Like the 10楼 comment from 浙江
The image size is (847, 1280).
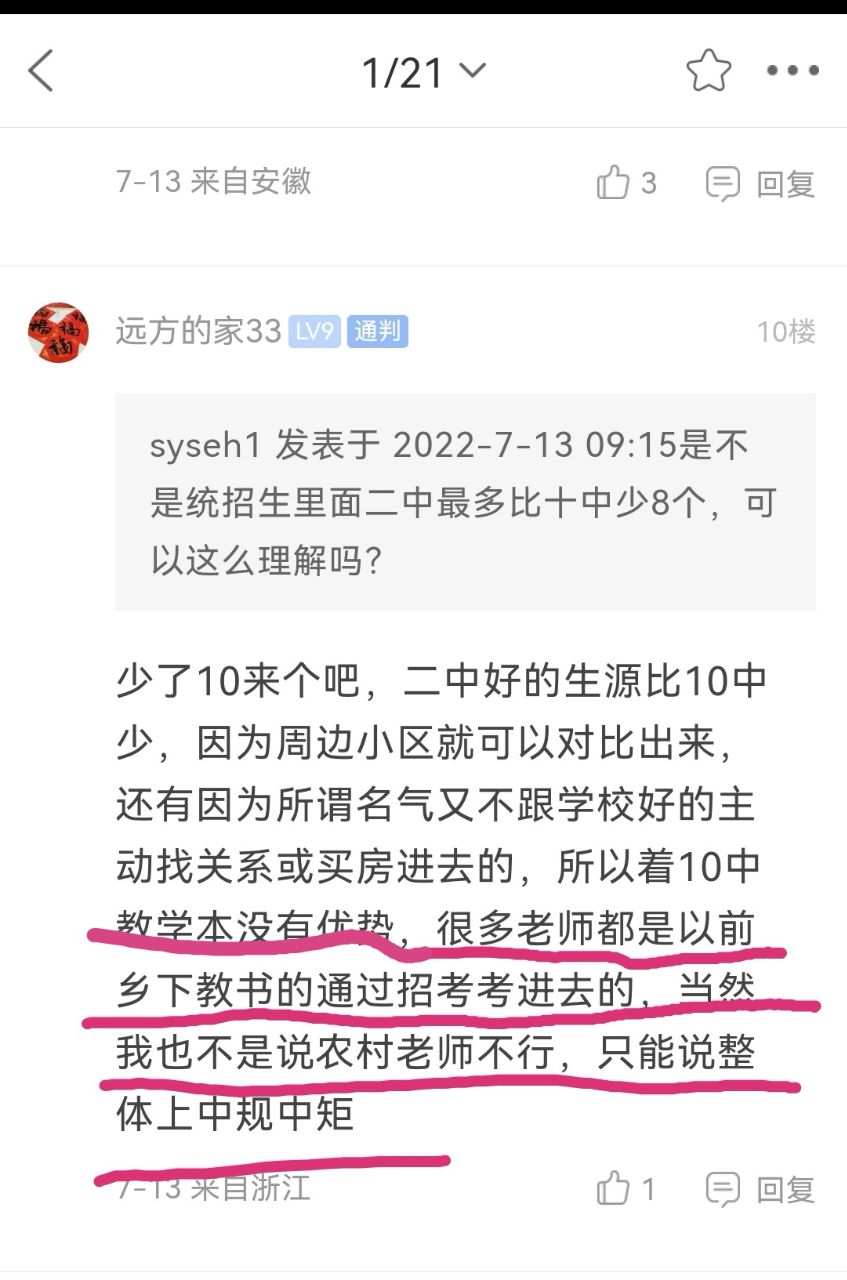click(x=626, y=1189)
